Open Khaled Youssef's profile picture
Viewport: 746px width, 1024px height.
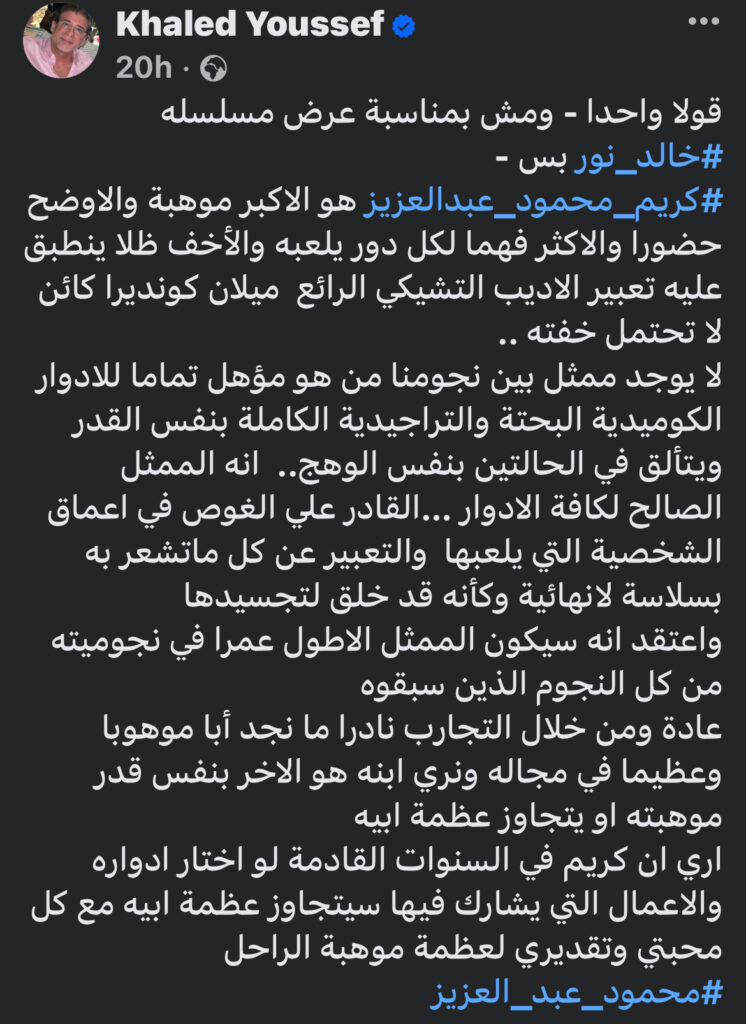[60, 41]
